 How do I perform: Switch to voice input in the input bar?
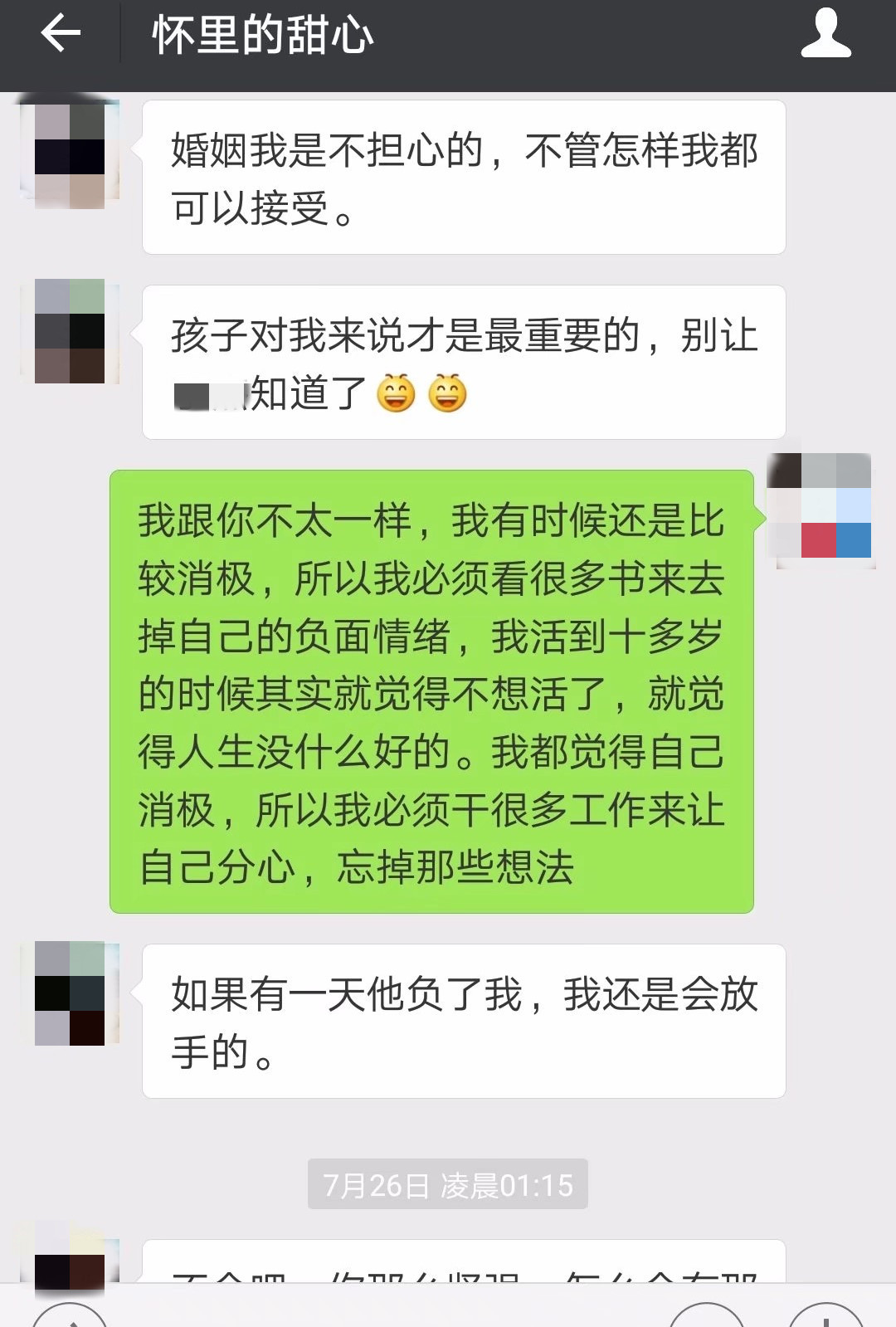coord(70,1316)
